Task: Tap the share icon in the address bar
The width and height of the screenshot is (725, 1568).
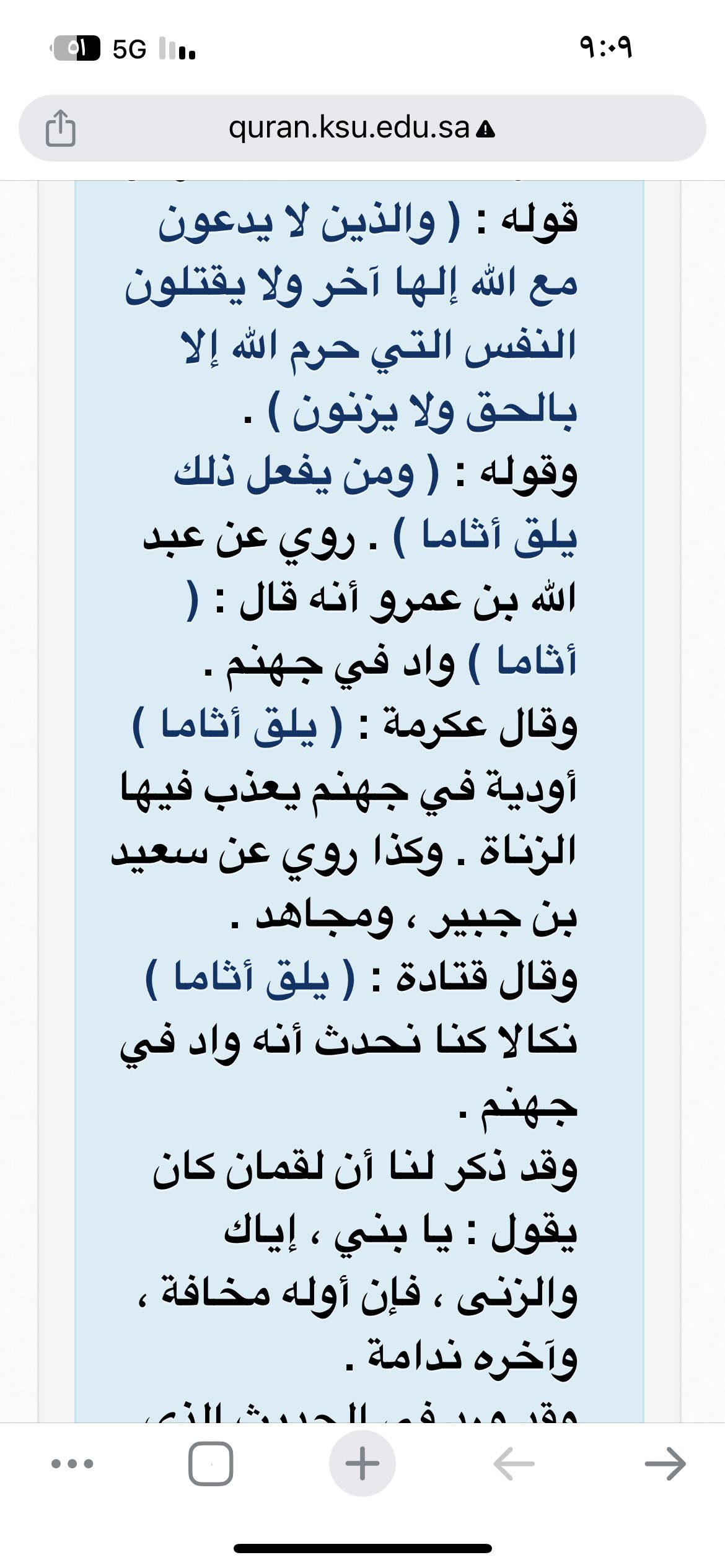Action: [x=61, y=128]
